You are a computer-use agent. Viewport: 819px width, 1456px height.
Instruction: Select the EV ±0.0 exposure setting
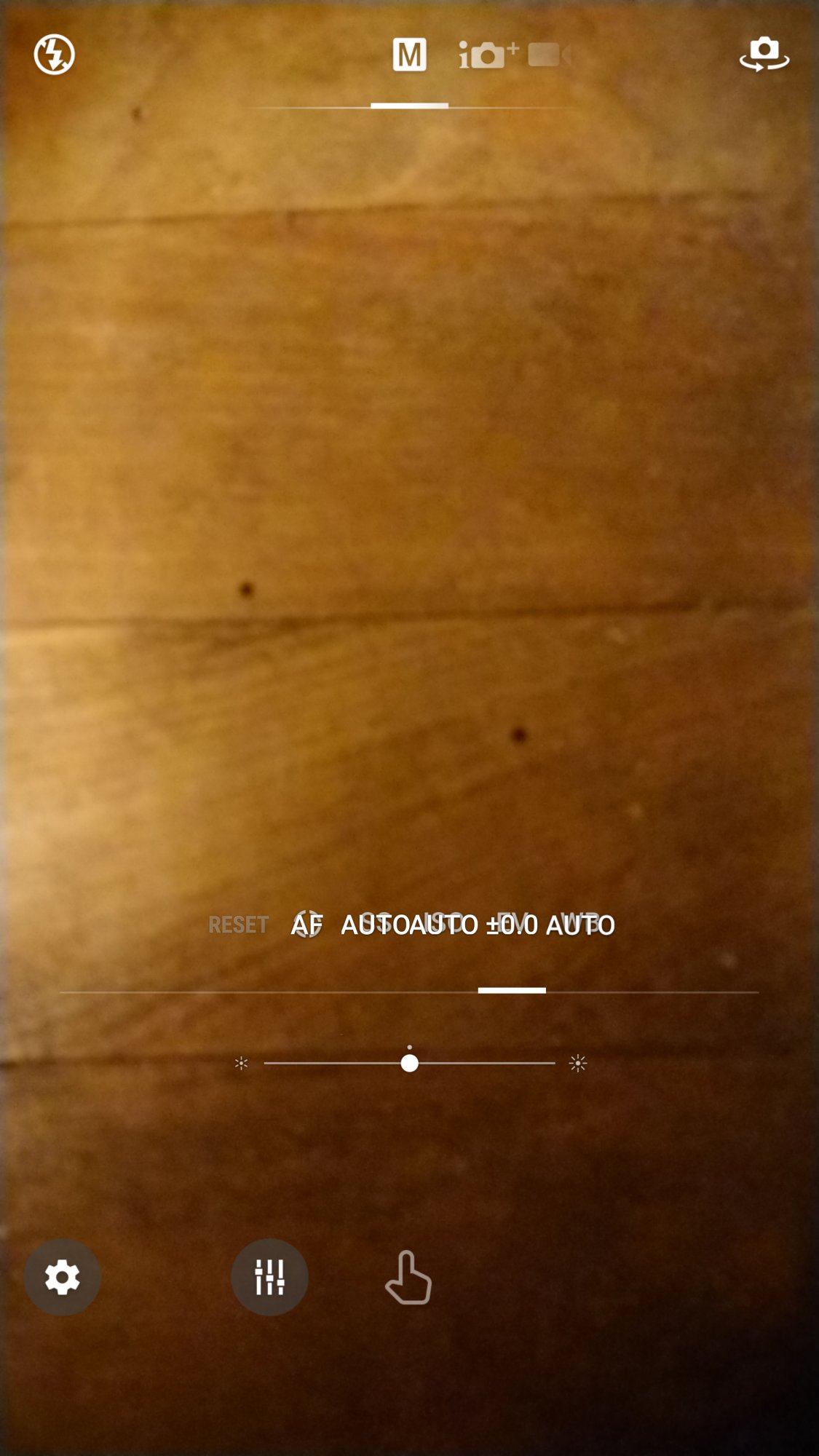pos(513,925)
